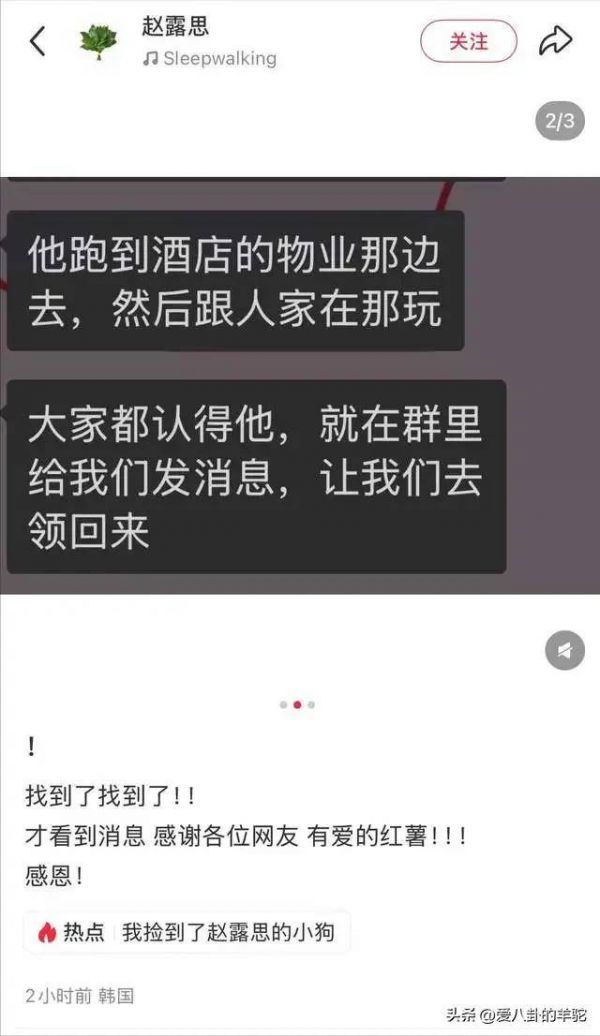600x1036 pixels.
Task: Share this post
Action: [x=555, y=41]
